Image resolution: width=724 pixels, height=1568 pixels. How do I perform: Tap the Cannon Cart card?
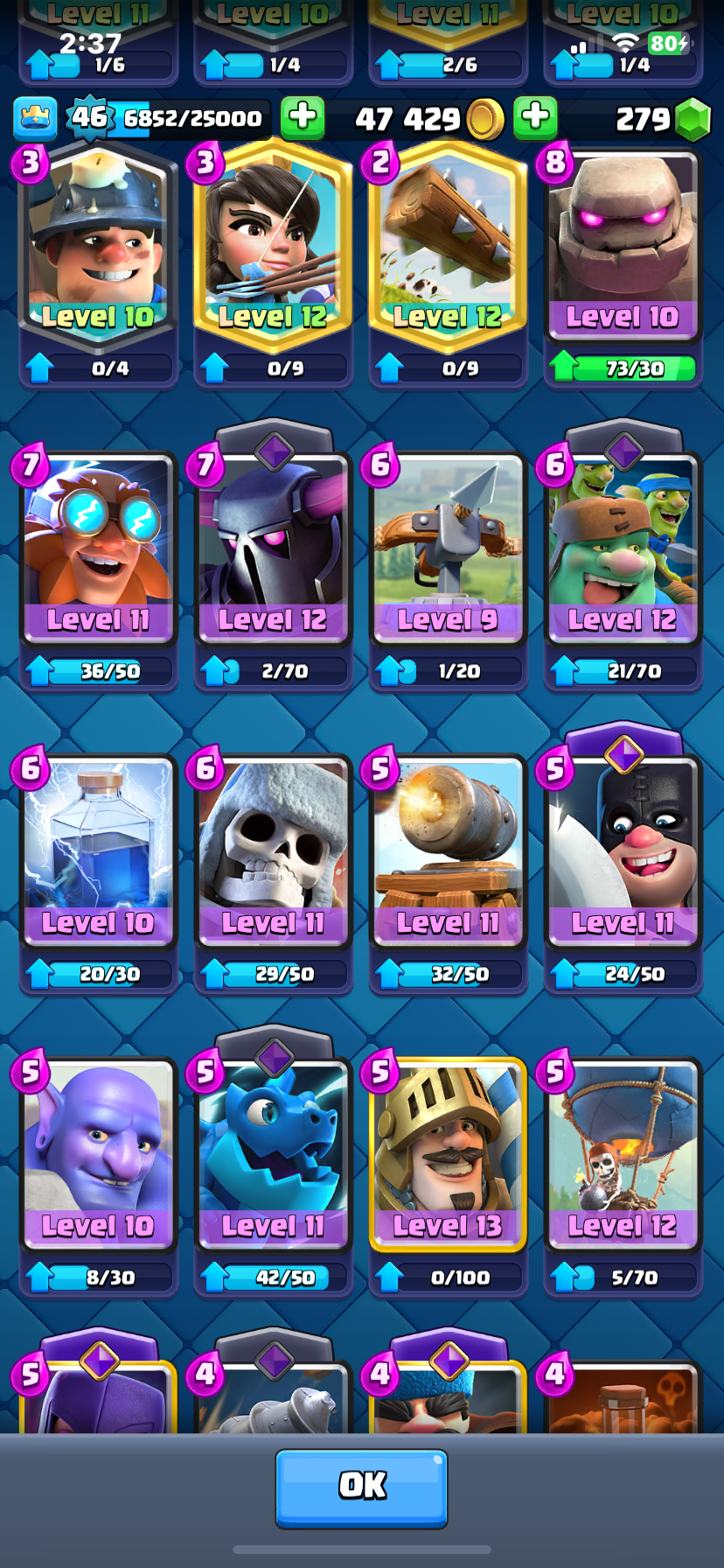pyautogui.click(x=448, y=853)
